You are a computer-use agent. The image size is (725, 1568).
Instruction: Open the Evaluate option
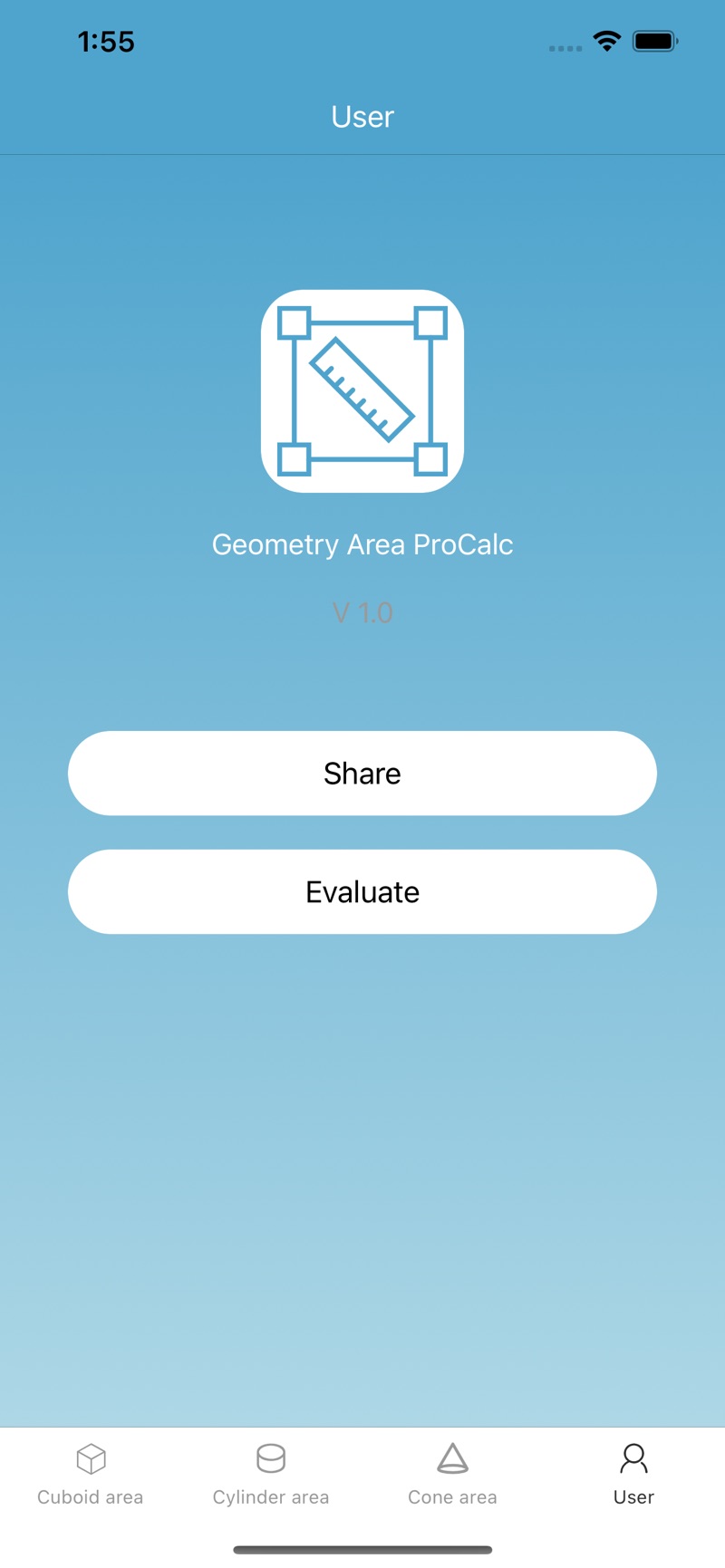click(362, 891)
